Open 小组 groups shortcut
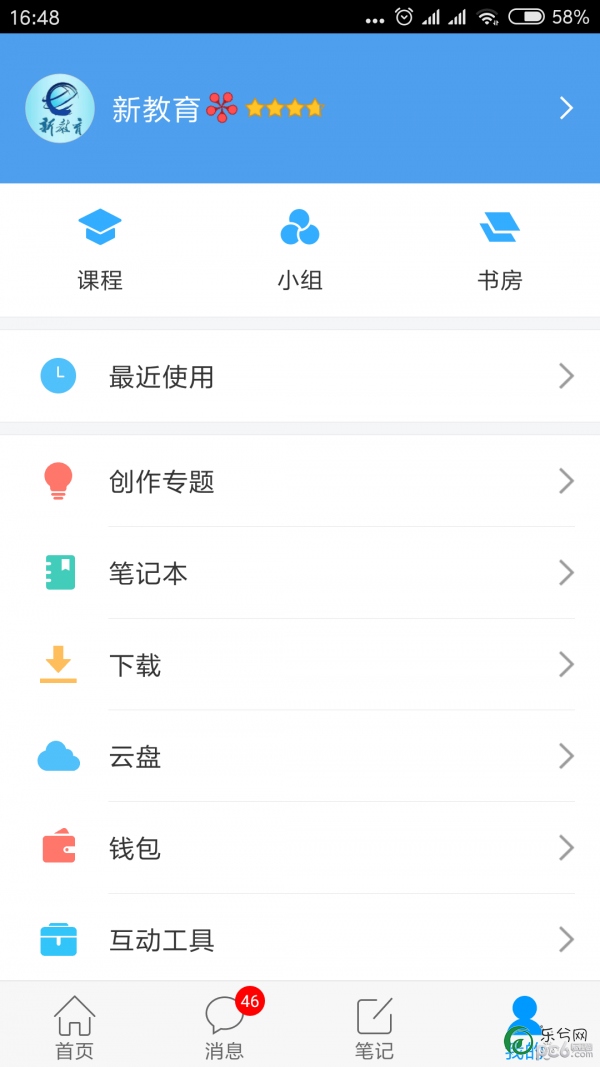 pos(300,249)
